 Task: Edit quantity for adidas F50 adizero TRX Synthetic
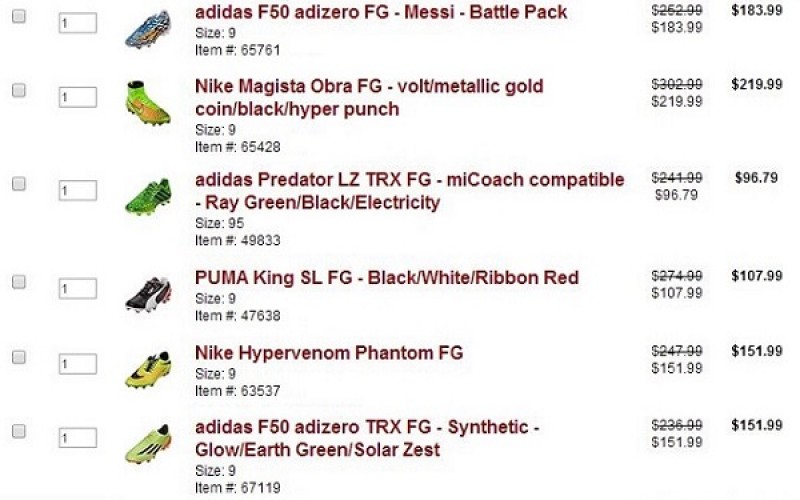pyautogui.click(x=77, y=437)
